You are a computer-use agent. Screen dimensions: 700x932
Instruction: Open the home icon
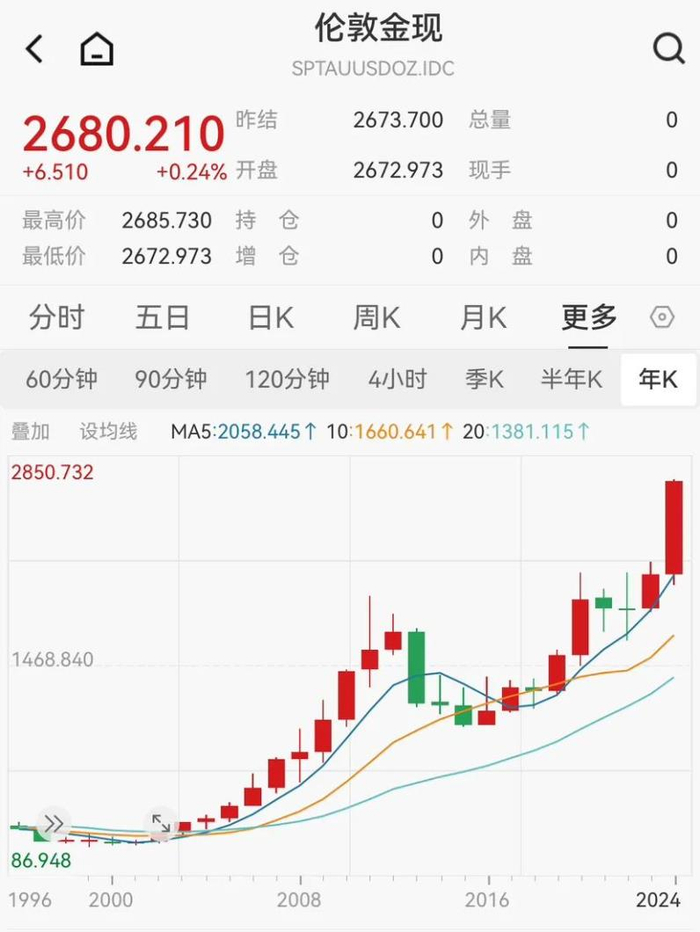coord(97,49)
